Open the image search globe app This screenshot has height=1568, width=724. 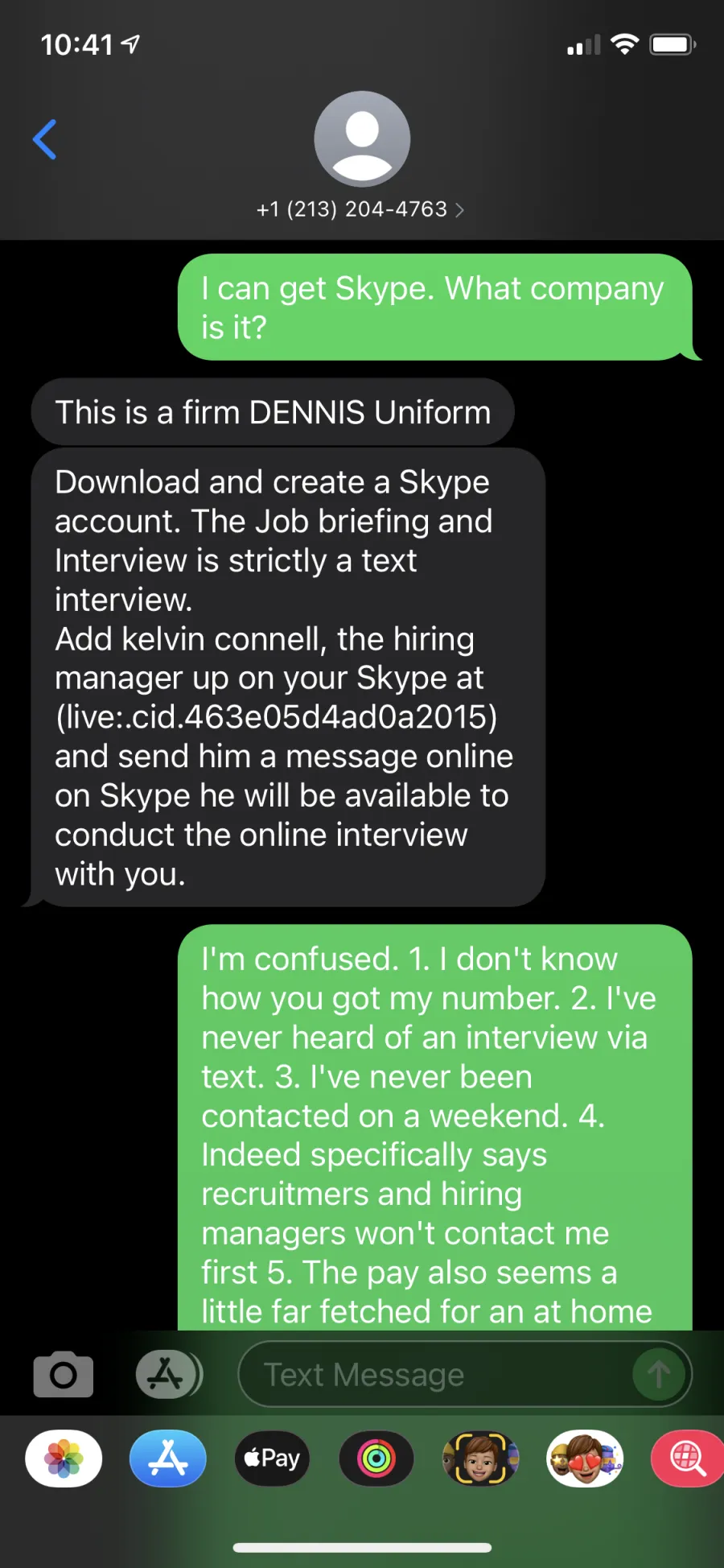688,1459
